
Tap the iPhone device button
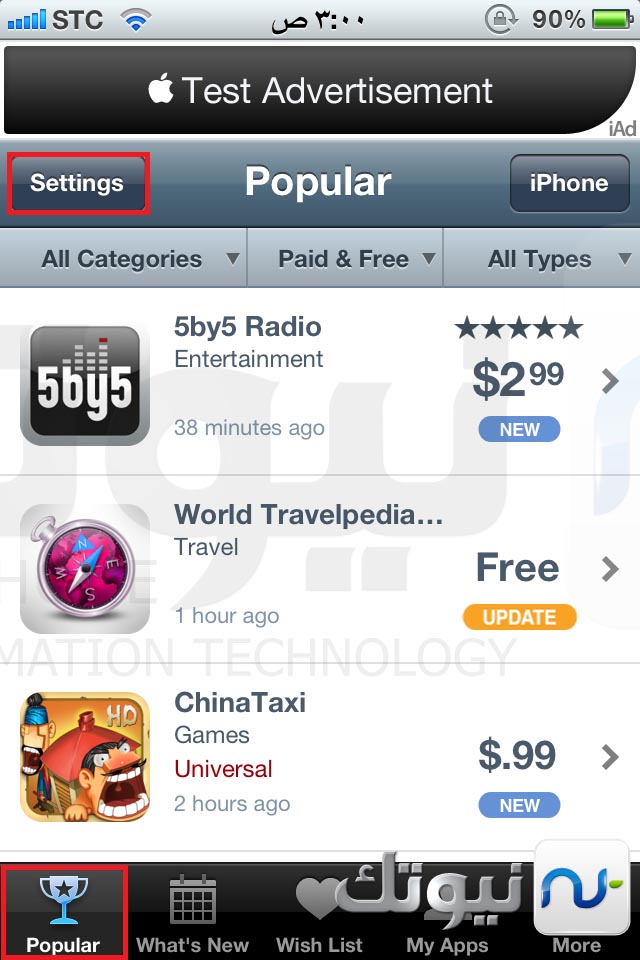(x=568, y=183)
